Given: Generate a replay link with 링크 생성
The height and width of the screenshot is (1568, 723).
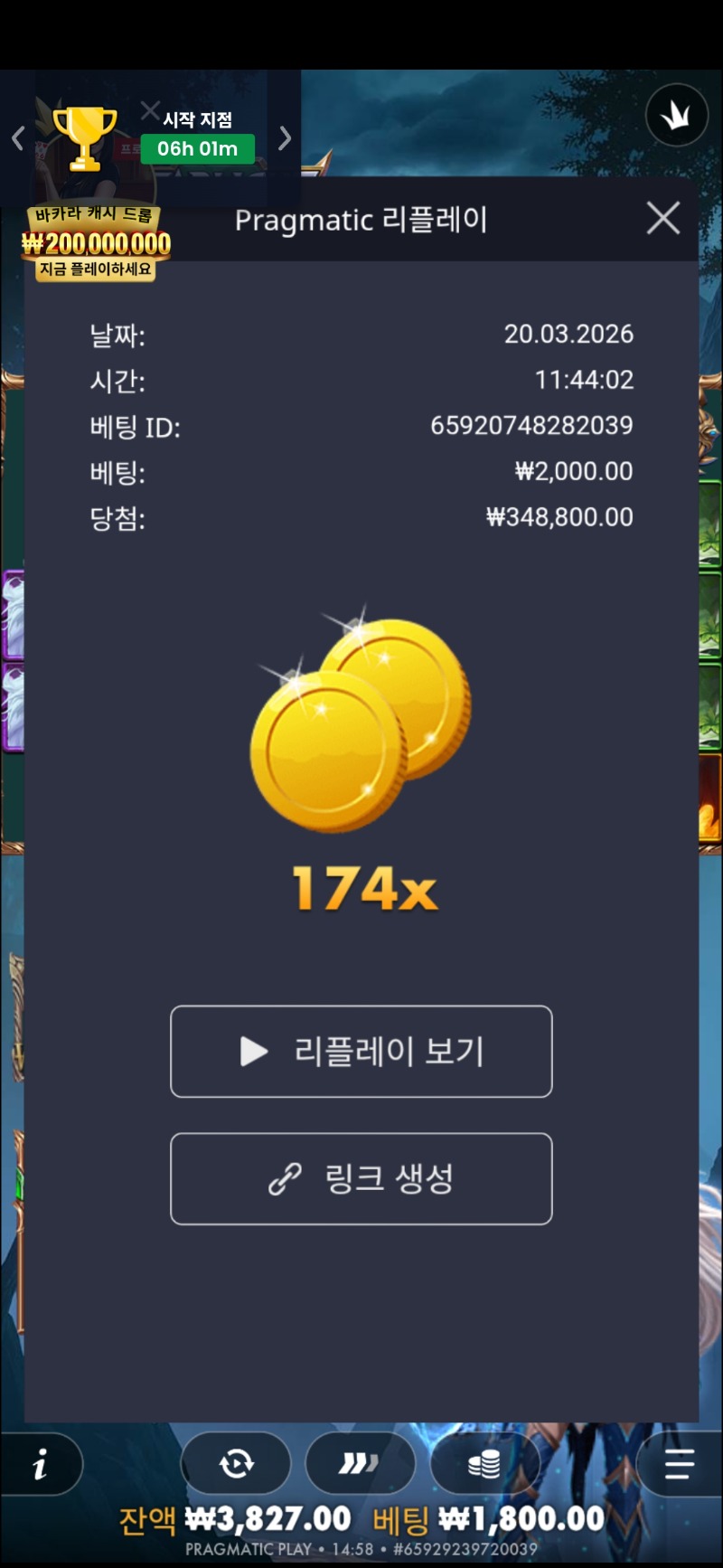Looking at the screenshot, I should (x=361, y=1179).
